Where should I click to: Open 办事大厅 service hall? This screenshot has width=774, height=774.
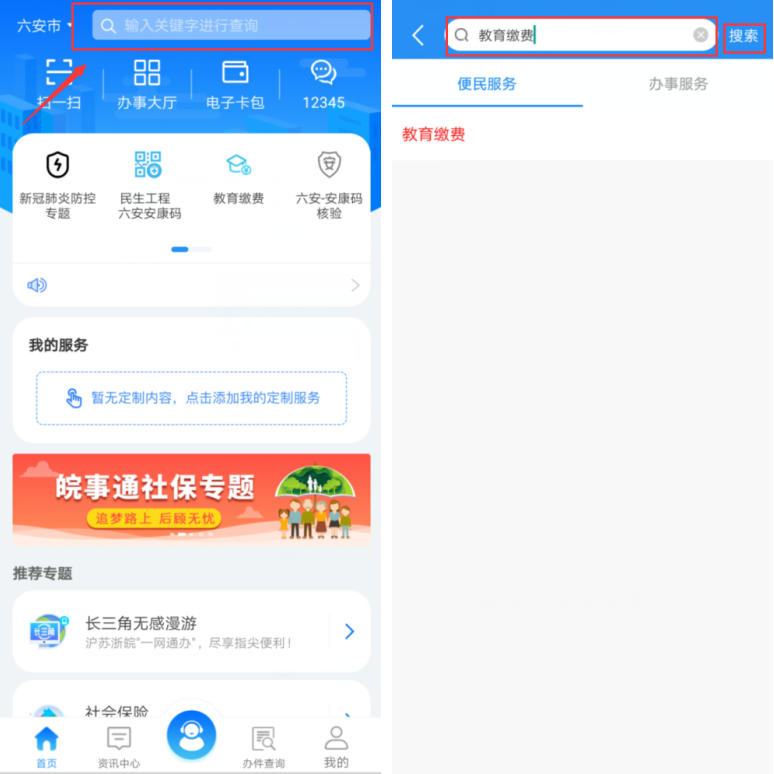pos(146,83)
